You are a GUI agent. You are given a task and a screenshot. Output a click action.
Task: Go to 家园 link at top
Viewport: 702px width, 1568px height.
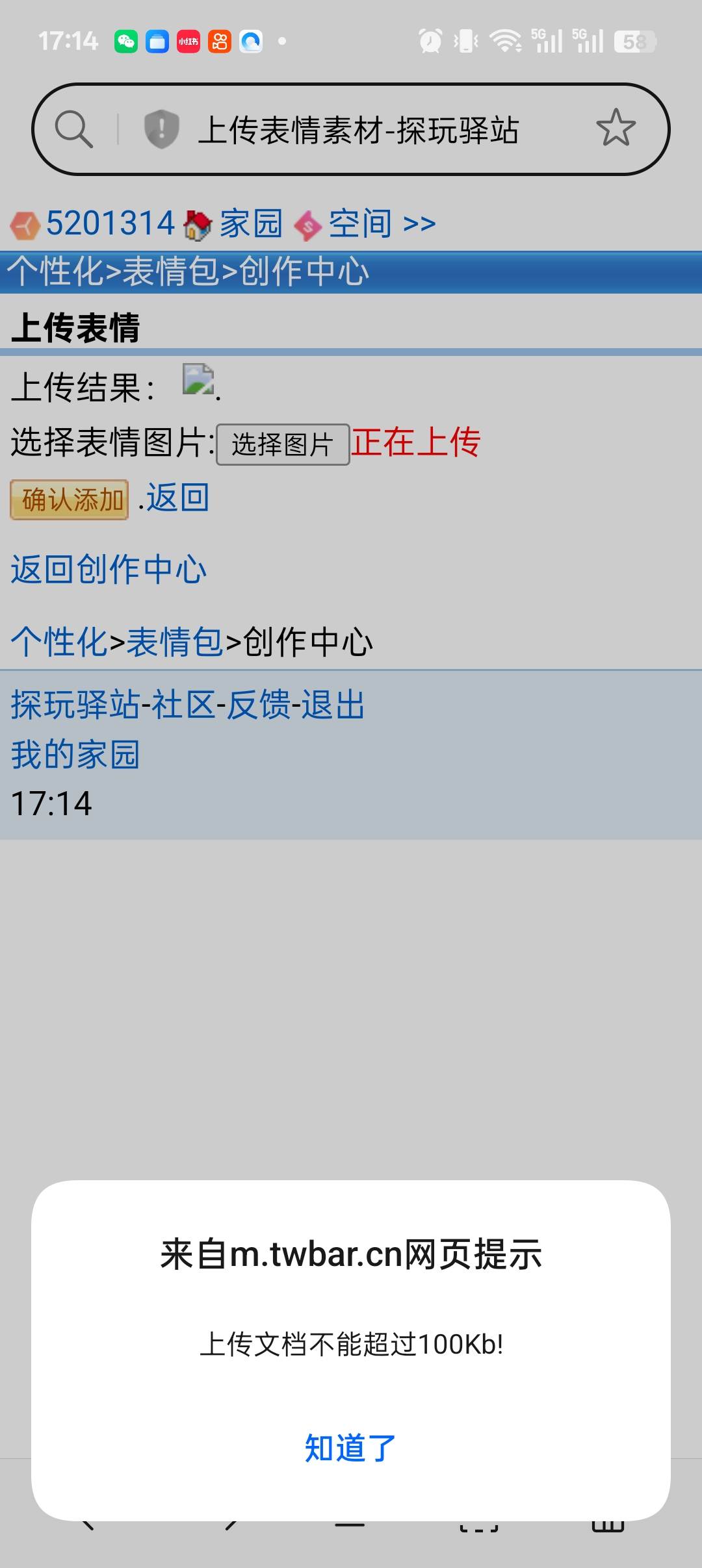click(250, 224)
